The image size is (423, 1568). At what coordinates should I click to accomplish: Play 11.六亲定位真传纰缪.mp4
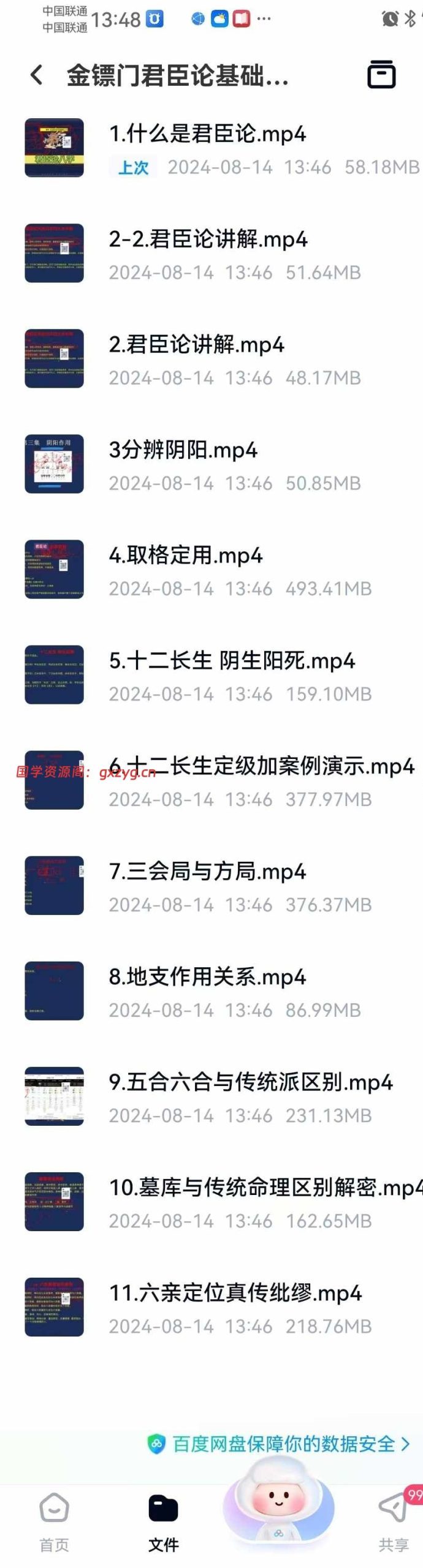click(235, 1293)
